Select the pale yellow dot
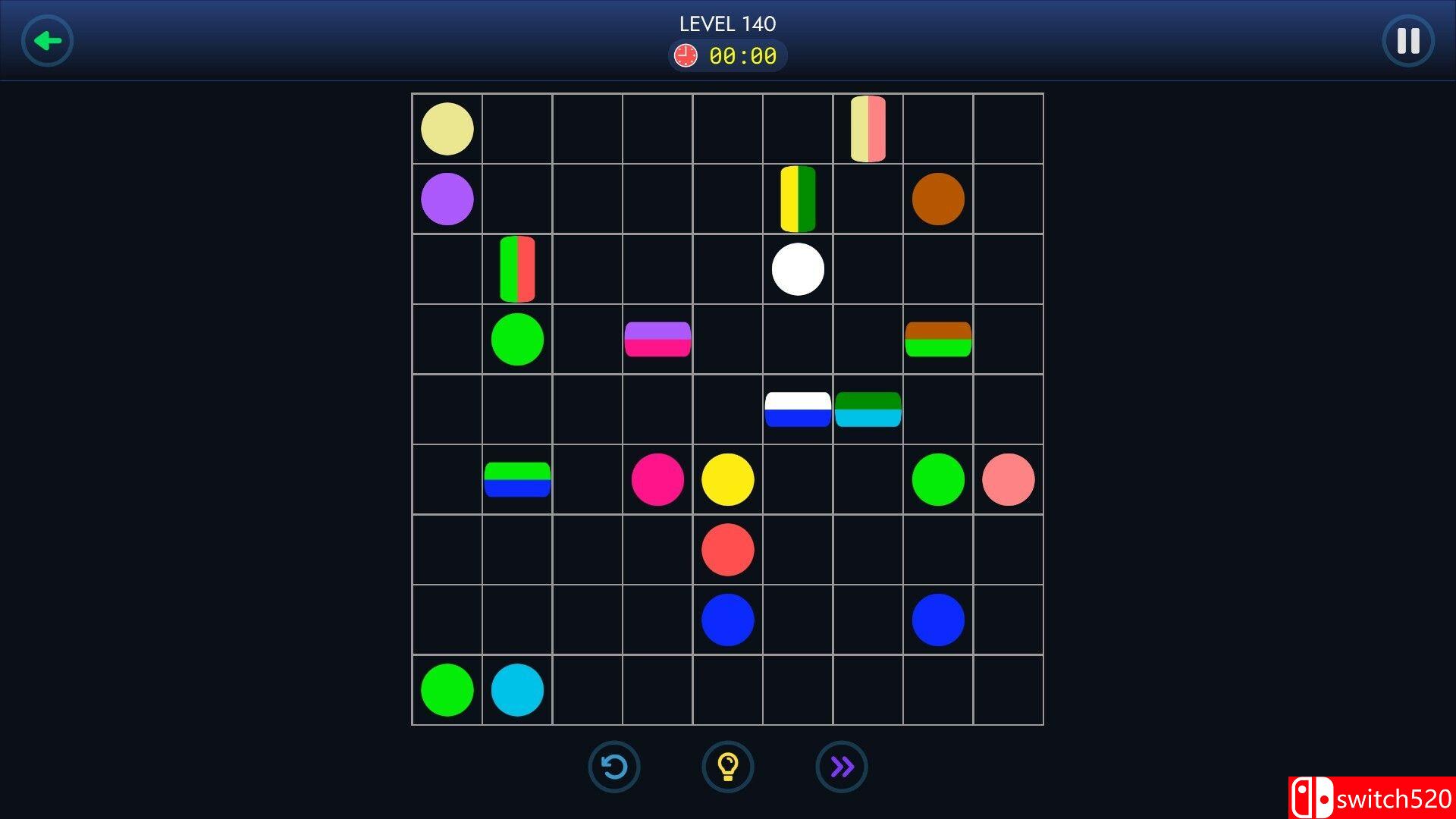This screenshot has height=819, width=1456. tap(447, 129)
